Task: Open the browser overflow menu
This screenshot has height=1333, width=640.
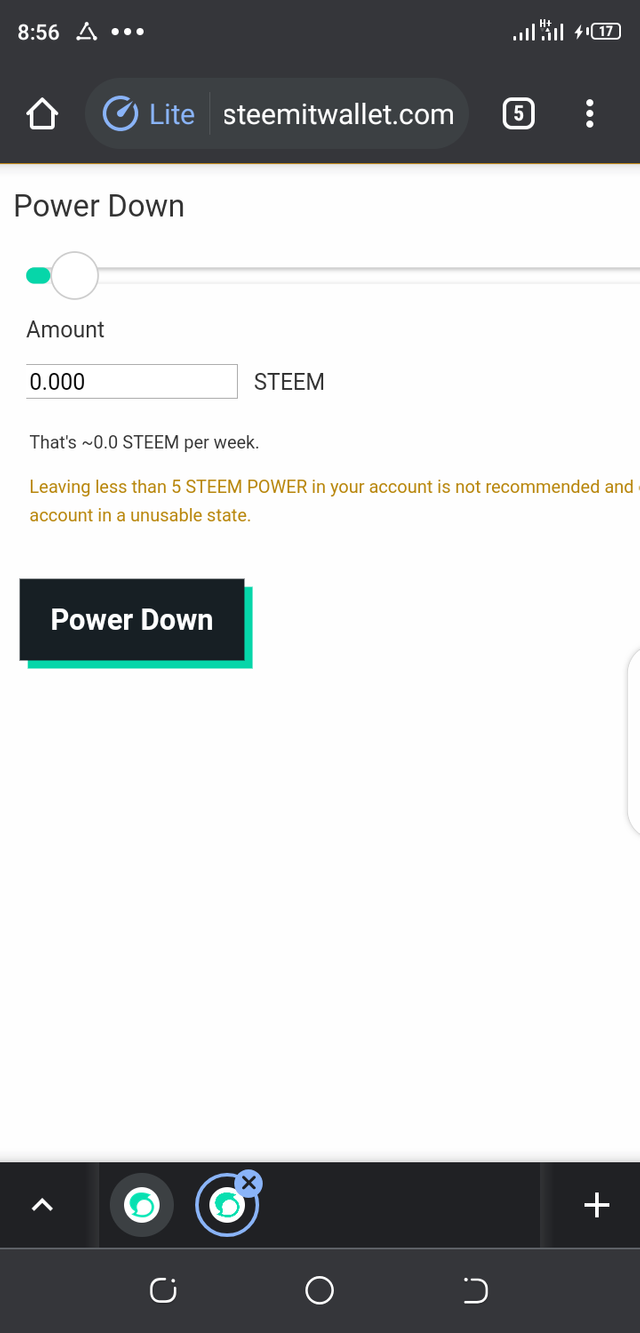Action: click(590, 114)
